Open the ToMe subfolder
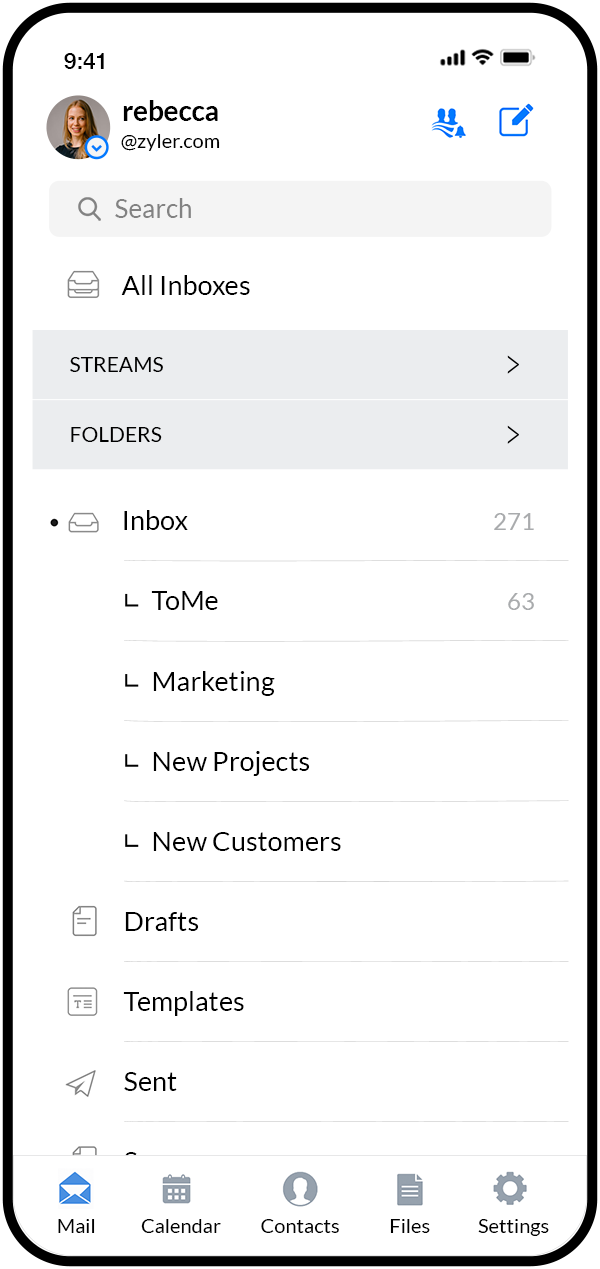Screen dimensions: 600x1269 (x=185, y=601)
